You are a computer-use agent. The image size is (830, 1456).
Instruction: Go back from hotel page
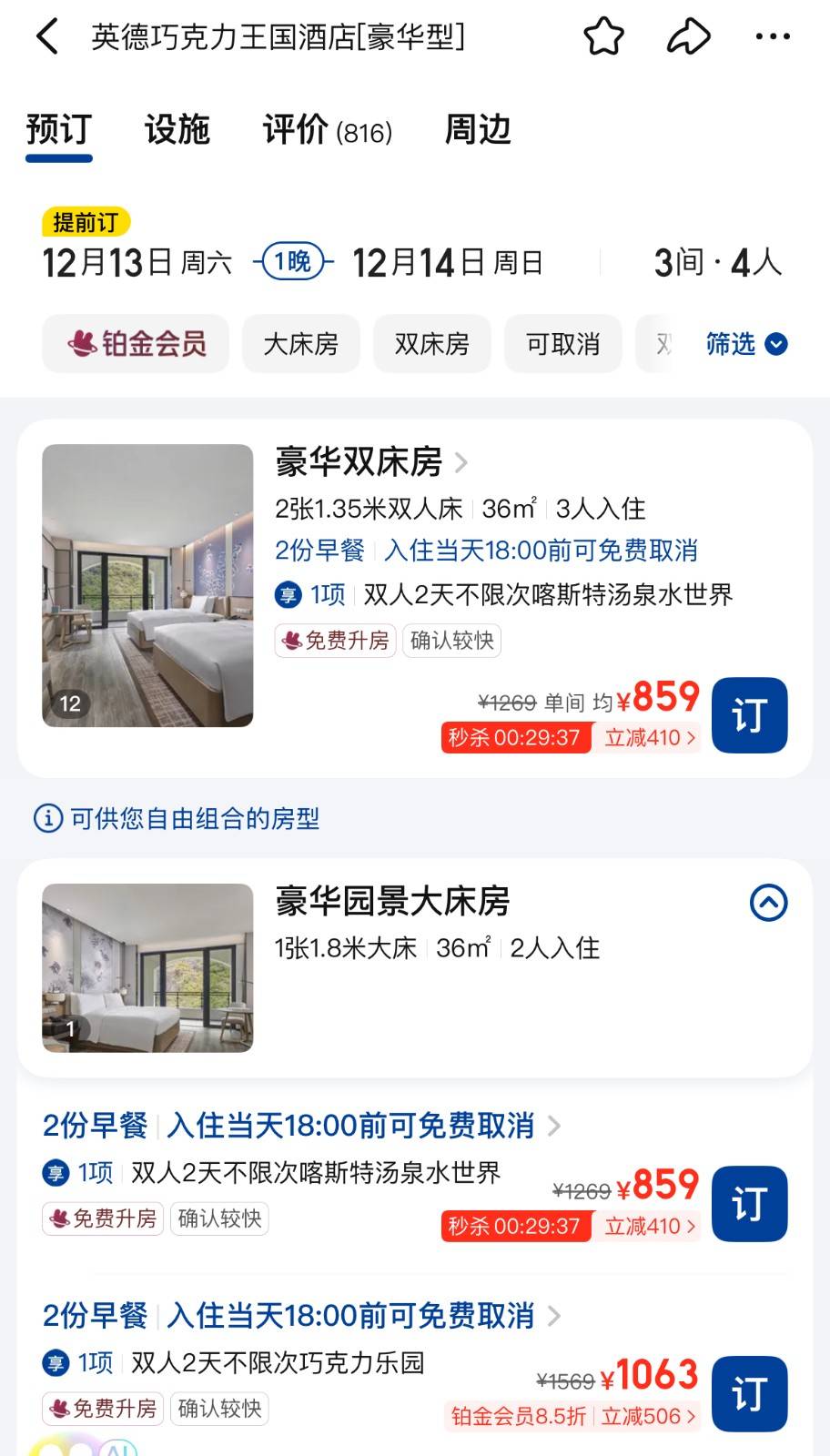pos(47,37)
